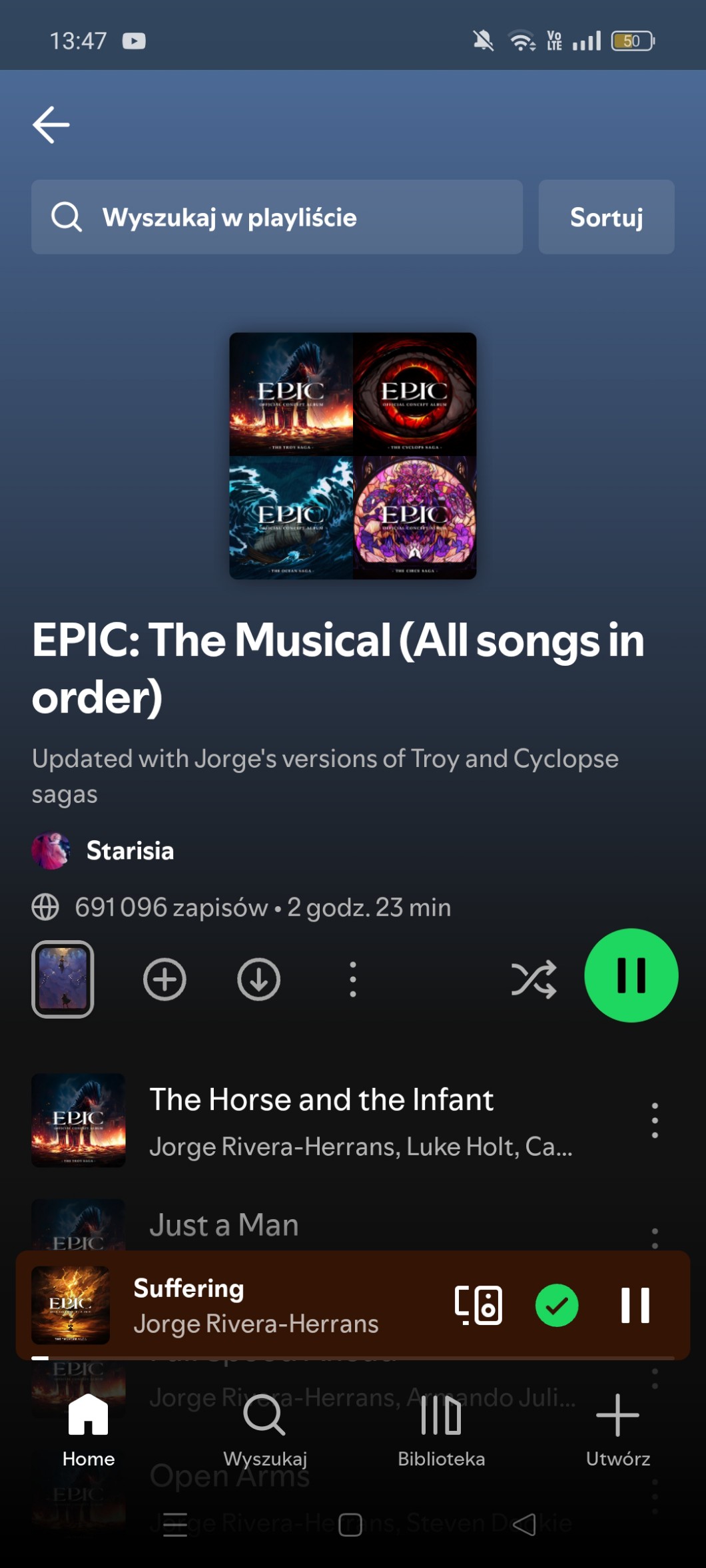Open the playlist preview thumbnail
706x1568 pixels.
(63, 979)
